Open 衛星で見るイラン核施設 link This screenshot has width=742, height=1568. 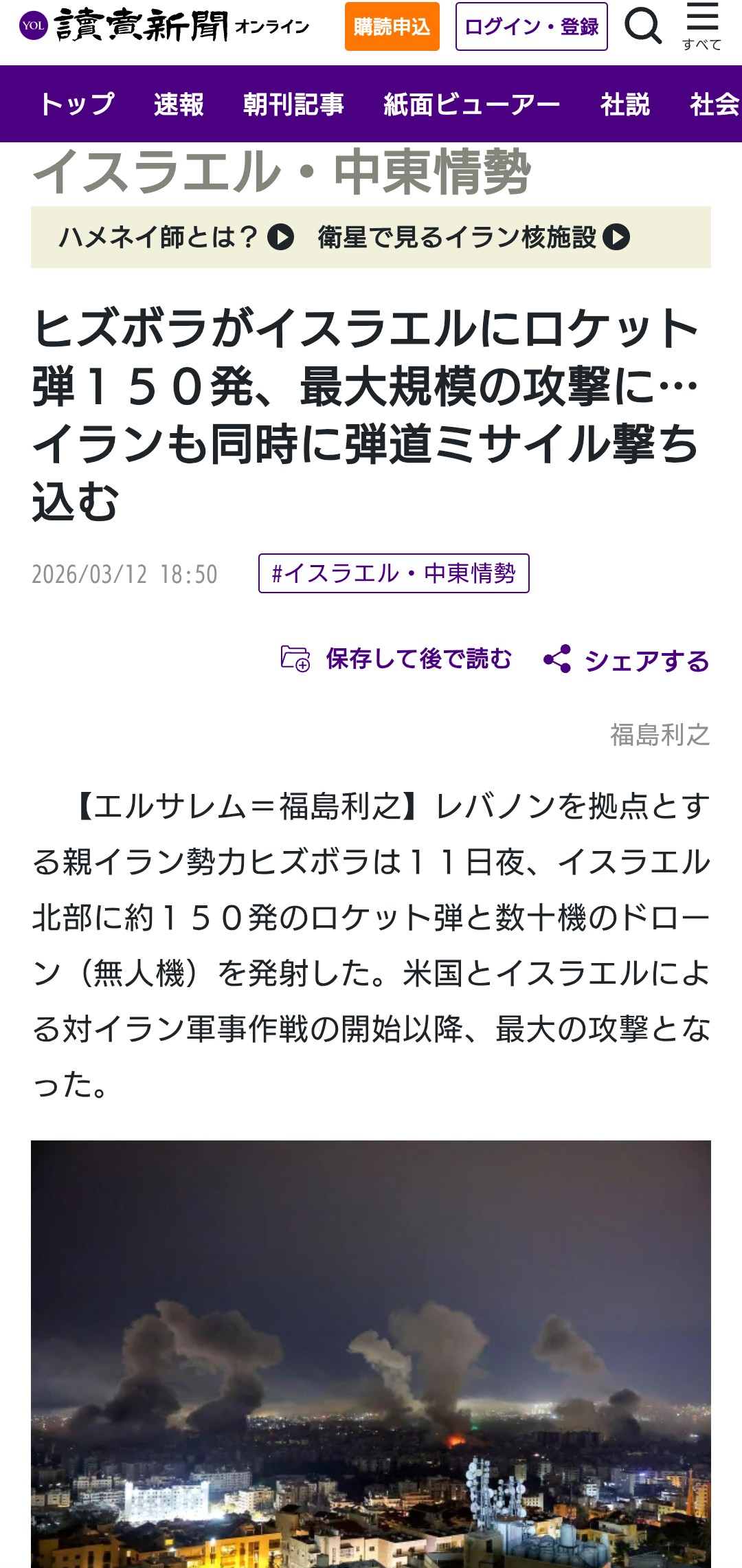point(473,237)
